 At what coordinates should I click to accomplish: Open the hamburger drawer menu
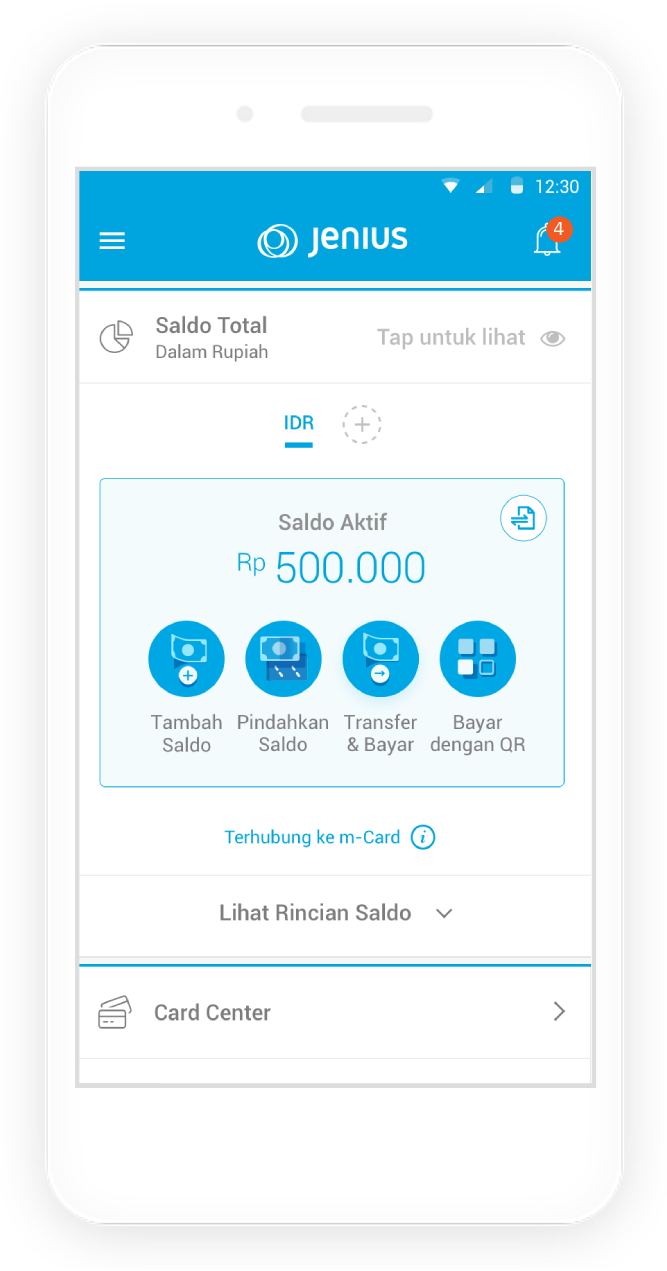pyautogui.click(x=112, y=241)
